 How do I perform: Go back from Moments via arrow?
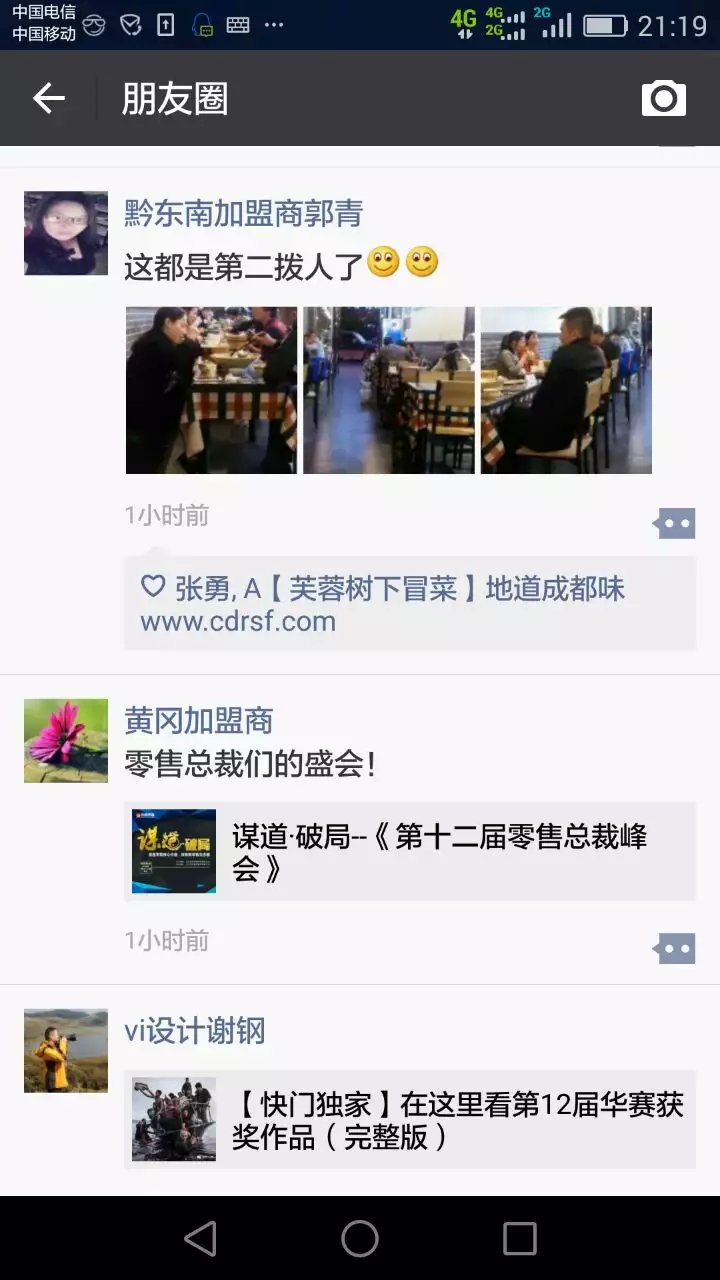[x=48, y=98]
